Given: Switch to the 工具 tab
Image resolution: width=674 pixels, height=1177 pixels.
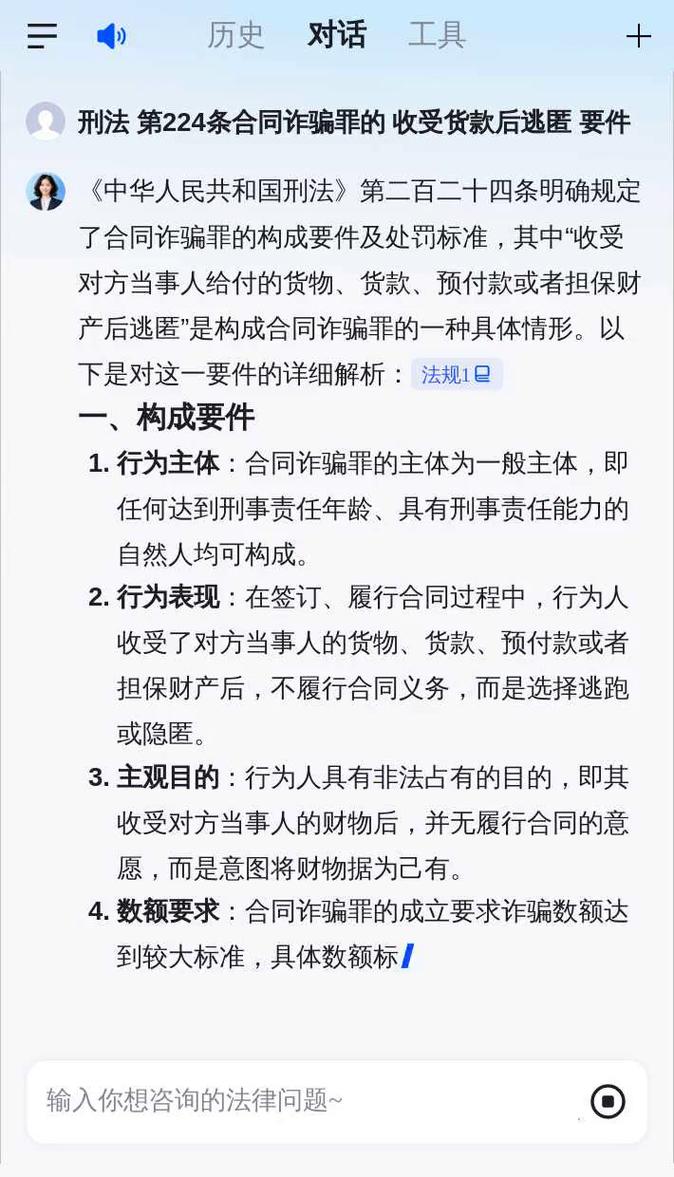Looking at the screenshot, I should [x=437, y=35].
